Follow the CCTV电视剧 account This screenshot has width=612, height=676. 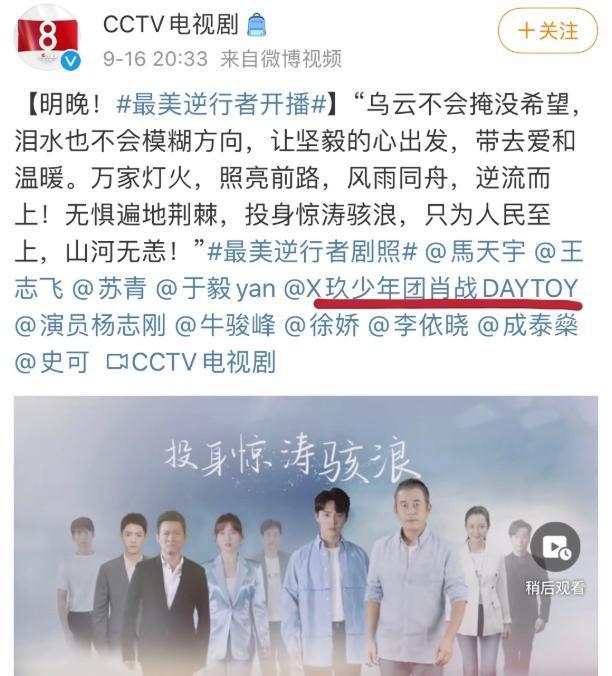(548, 31)
